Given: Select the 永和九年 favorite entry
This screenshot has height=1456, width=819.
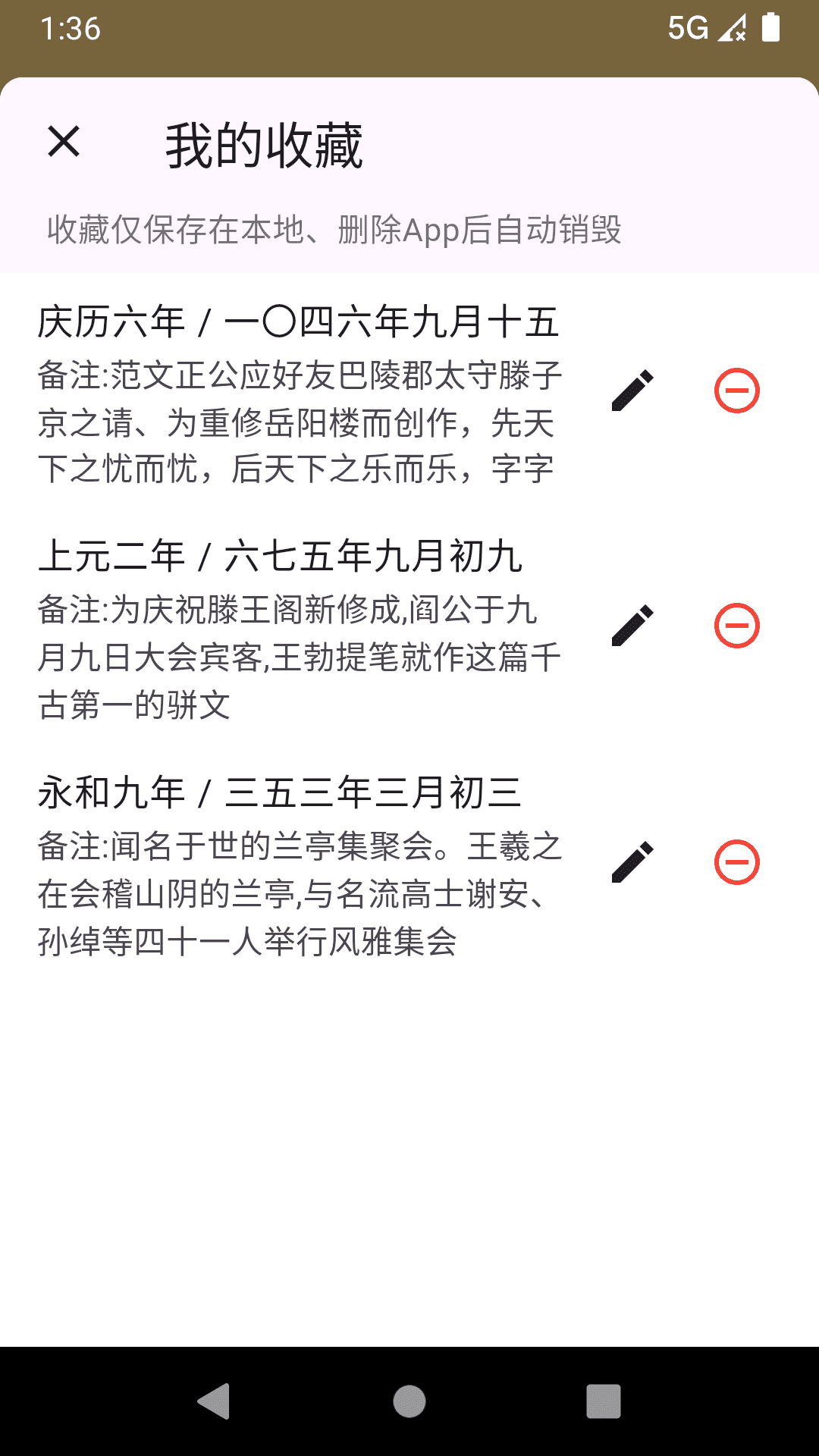Looking at the screenshot, I should tap(281, 793).
